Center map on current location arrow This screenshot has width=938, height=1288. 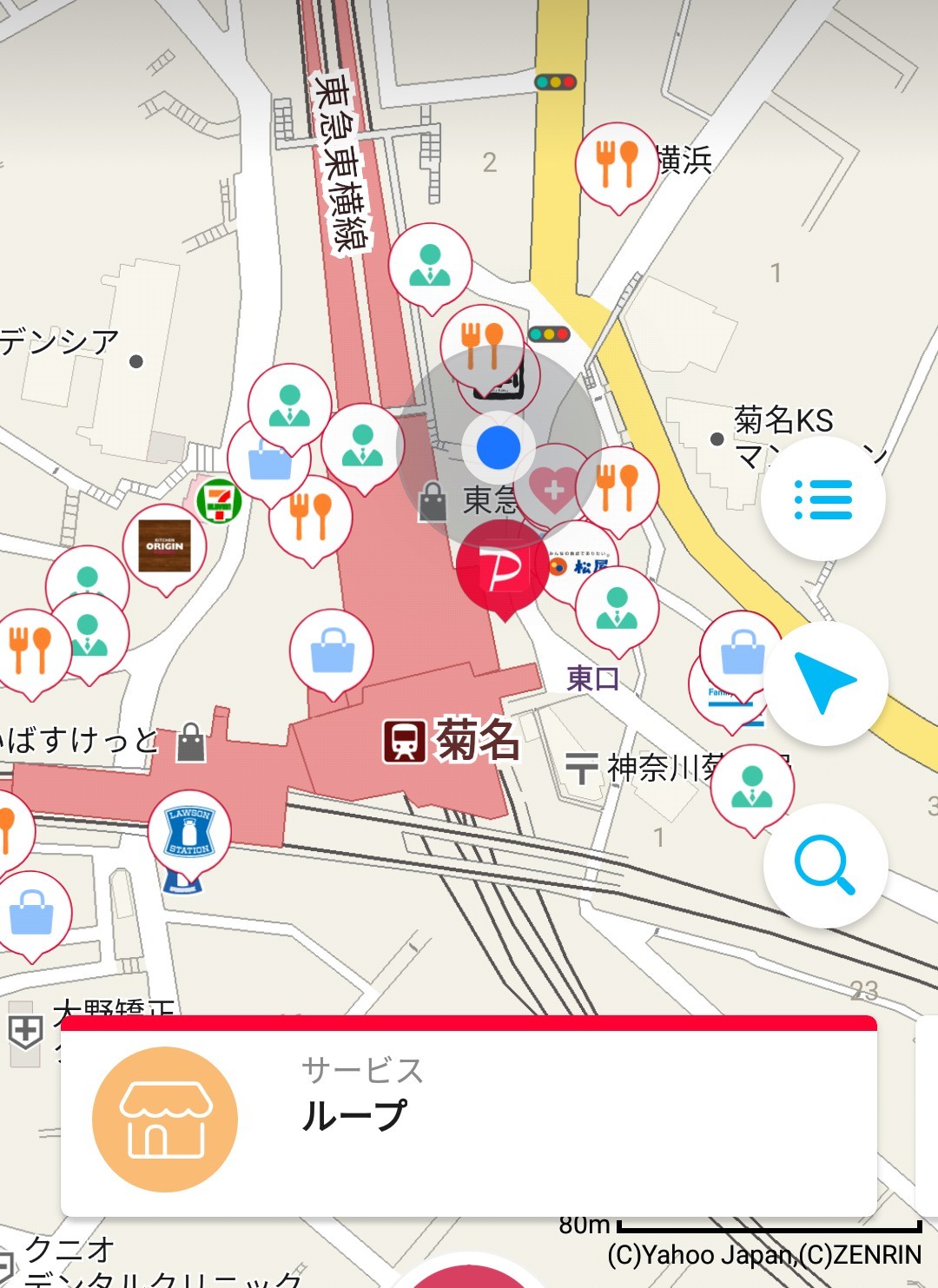(x=825, y=683)
